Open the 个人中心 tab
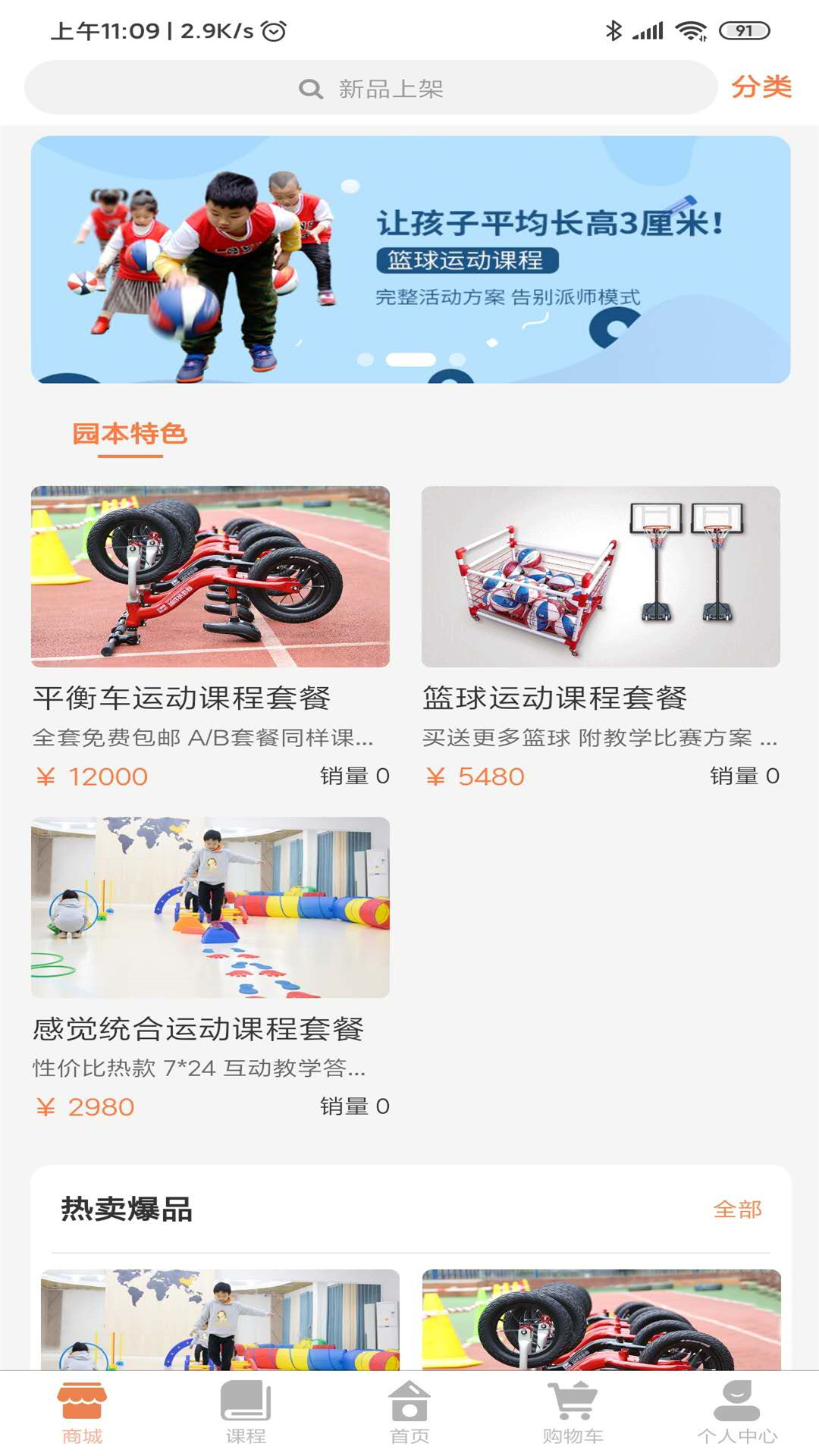Screen dimensions: 819x1456 click(737, 1414)
